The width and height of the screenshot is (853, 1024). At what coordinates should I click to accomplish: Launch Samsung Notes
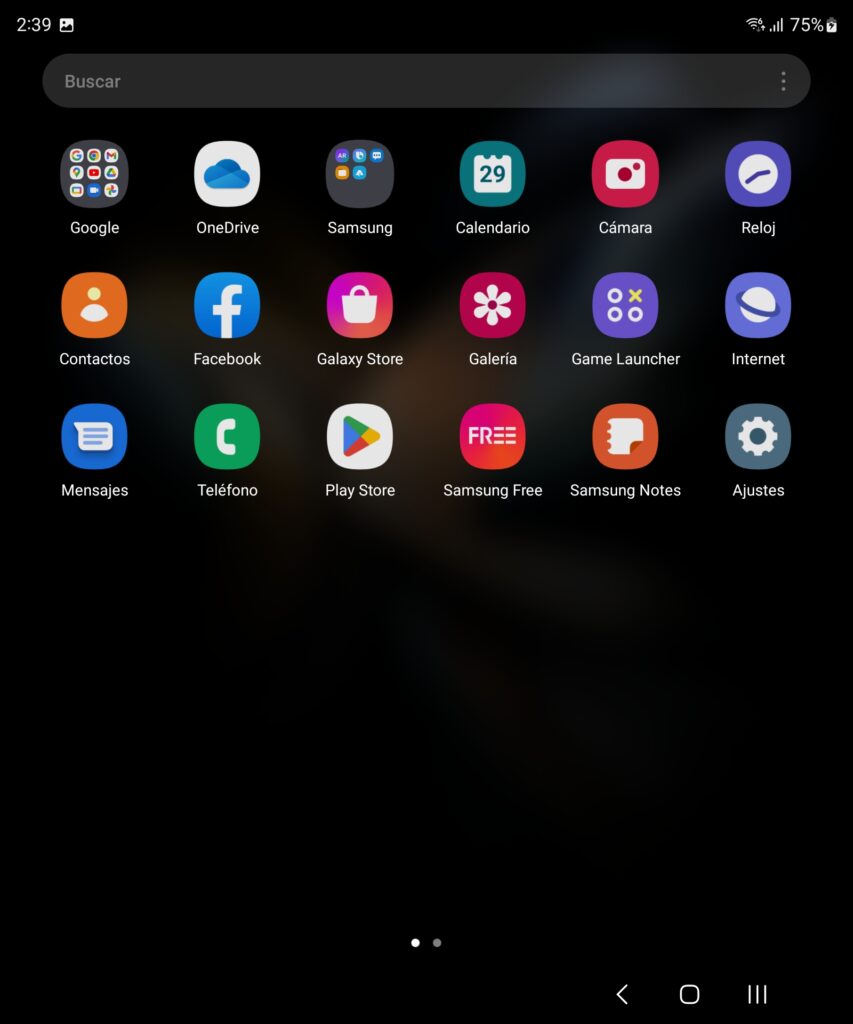tap(625, 437)
